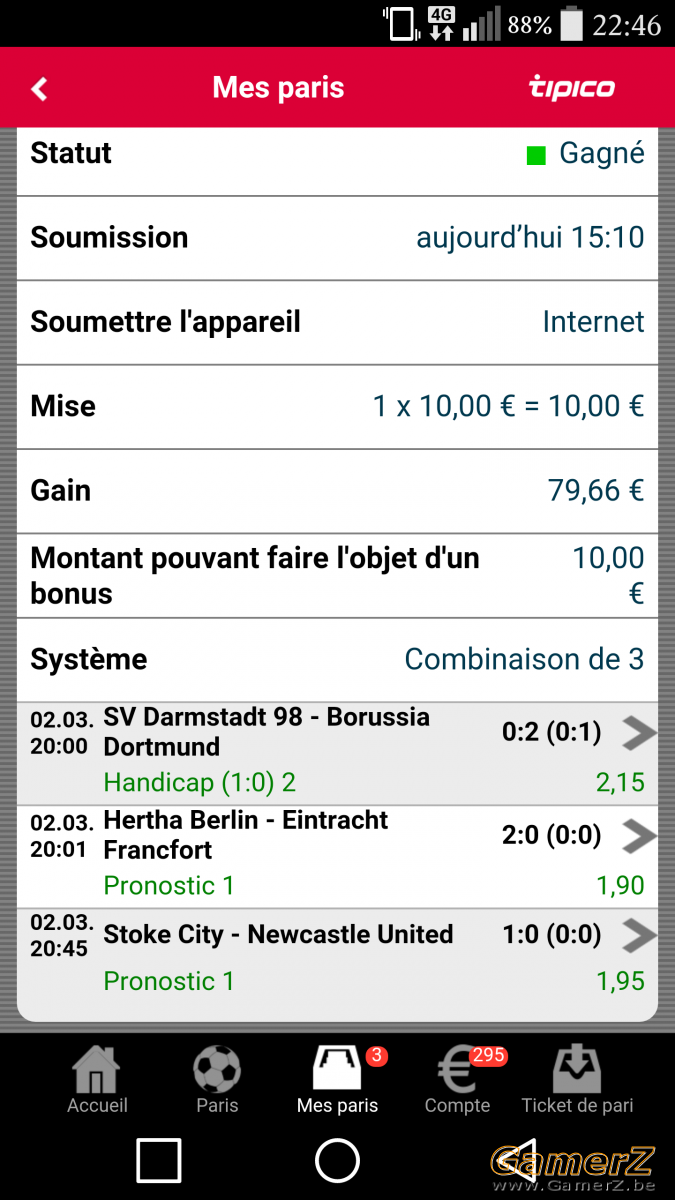This screenshot has width=675, height=1200.
Task: Tap the system home circle button
Action: [x=337, y=1161]
